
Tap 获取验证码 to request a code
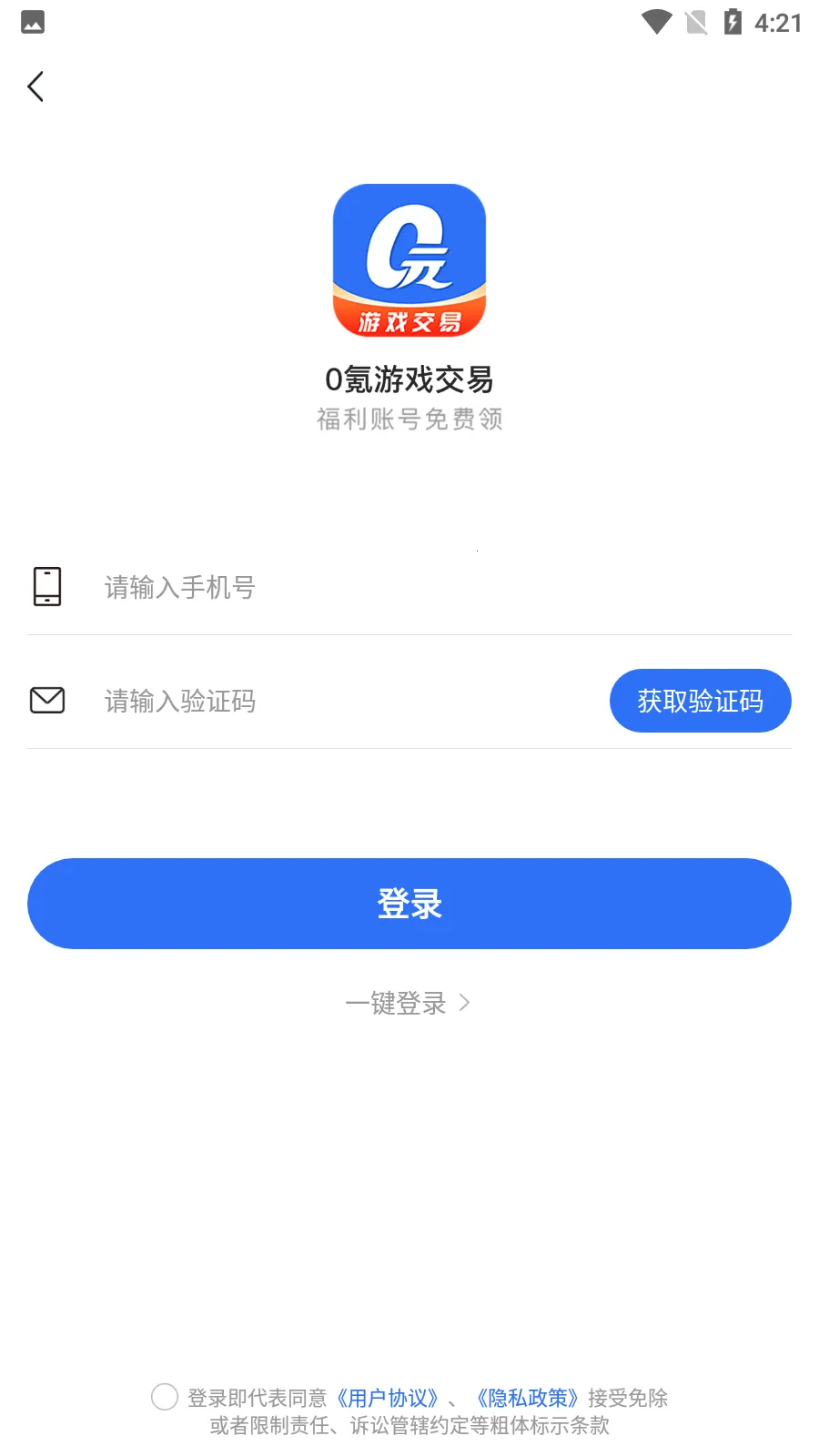[x=701, y=700]
